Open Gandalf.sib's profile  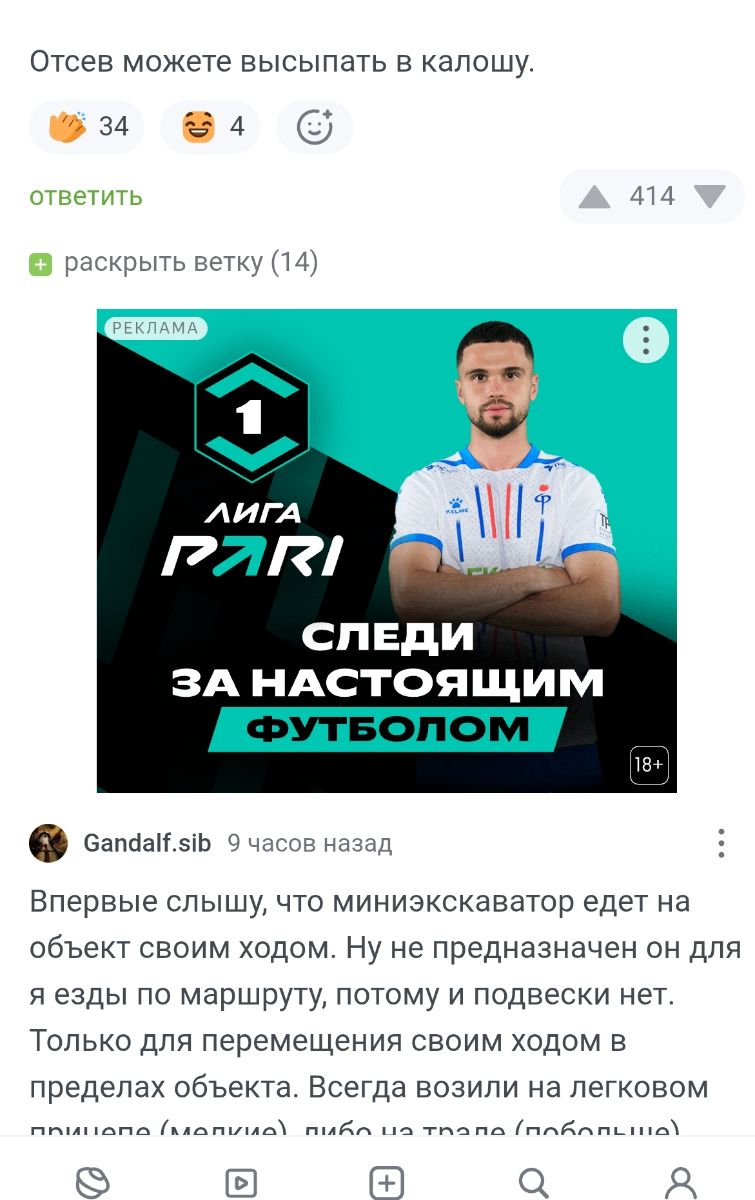[147, 843]
